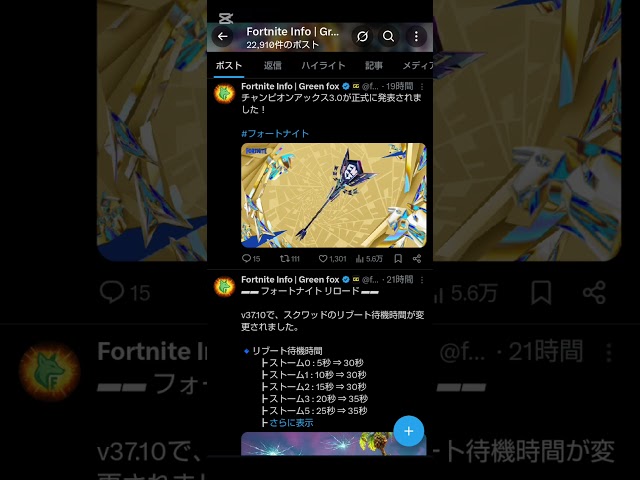Image resolution: width=640 pixels, height=480 pixels.
Task: Compose a new post with the plus button
Action: 408,431
